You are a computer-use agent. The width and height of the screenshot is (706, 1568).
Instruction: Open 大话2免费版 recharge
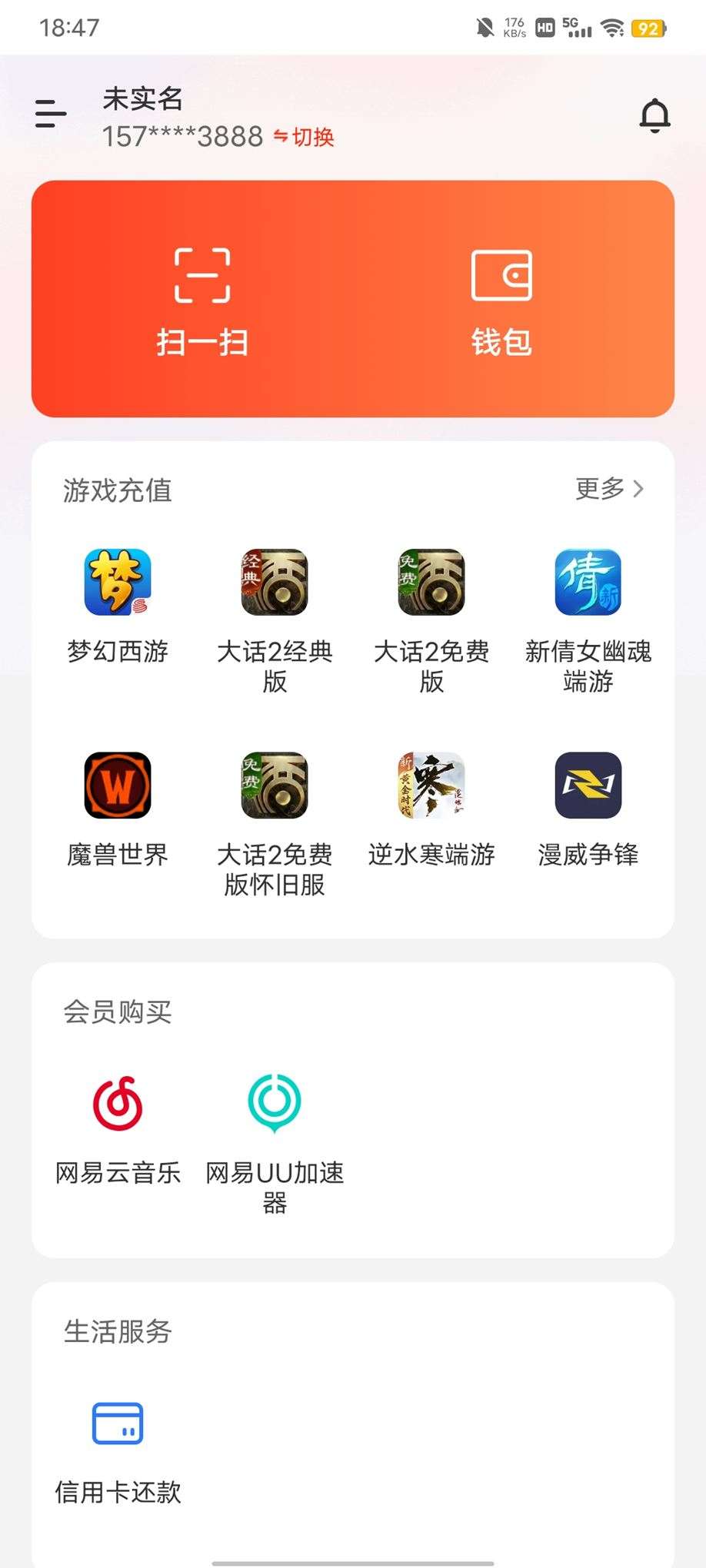coord(431,582)
